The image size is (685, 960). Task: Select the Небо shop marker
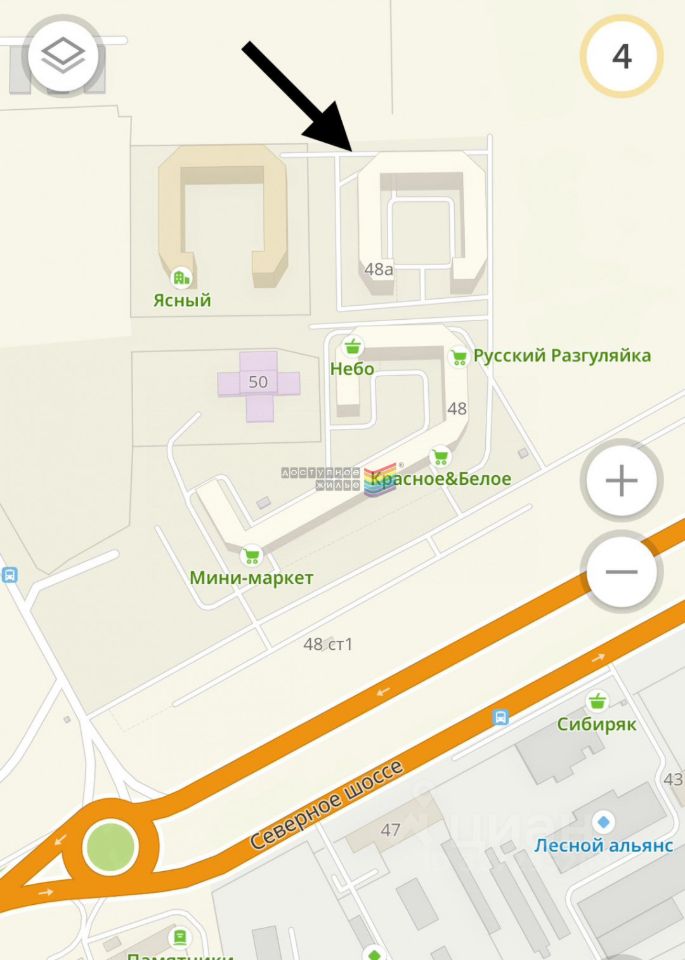click(x=352, y=348)
